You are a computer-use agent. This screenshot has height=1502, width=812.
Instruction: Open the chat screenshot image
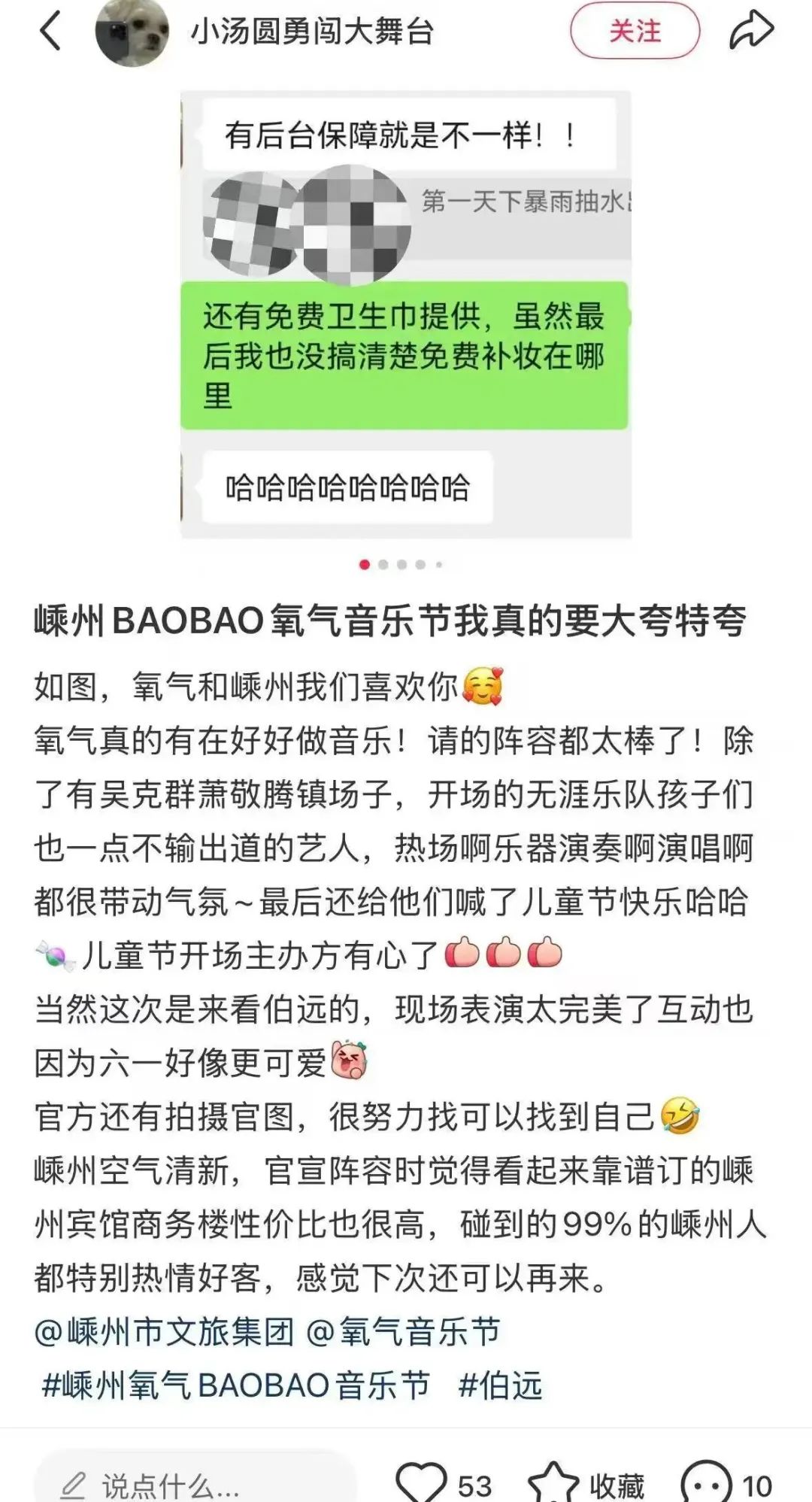(x=405, y=314)
